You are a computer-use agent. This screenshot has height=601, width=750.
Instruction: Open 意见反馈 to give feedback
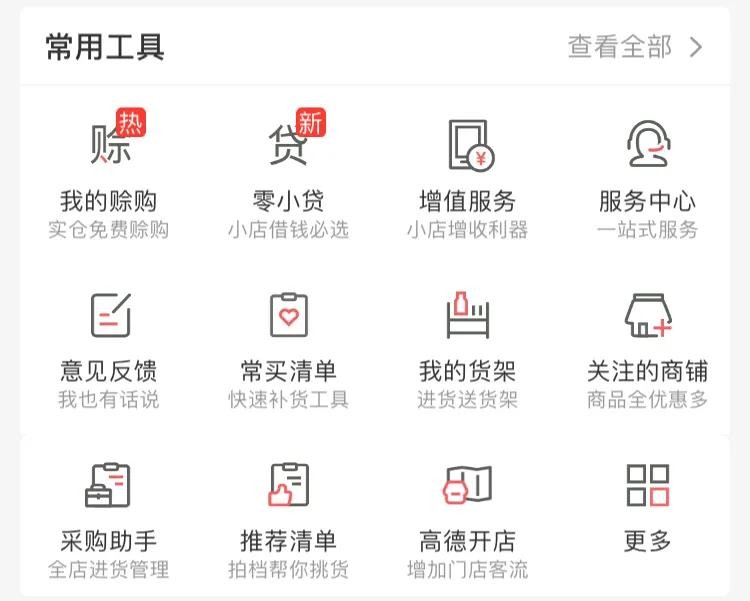point(109,346)
